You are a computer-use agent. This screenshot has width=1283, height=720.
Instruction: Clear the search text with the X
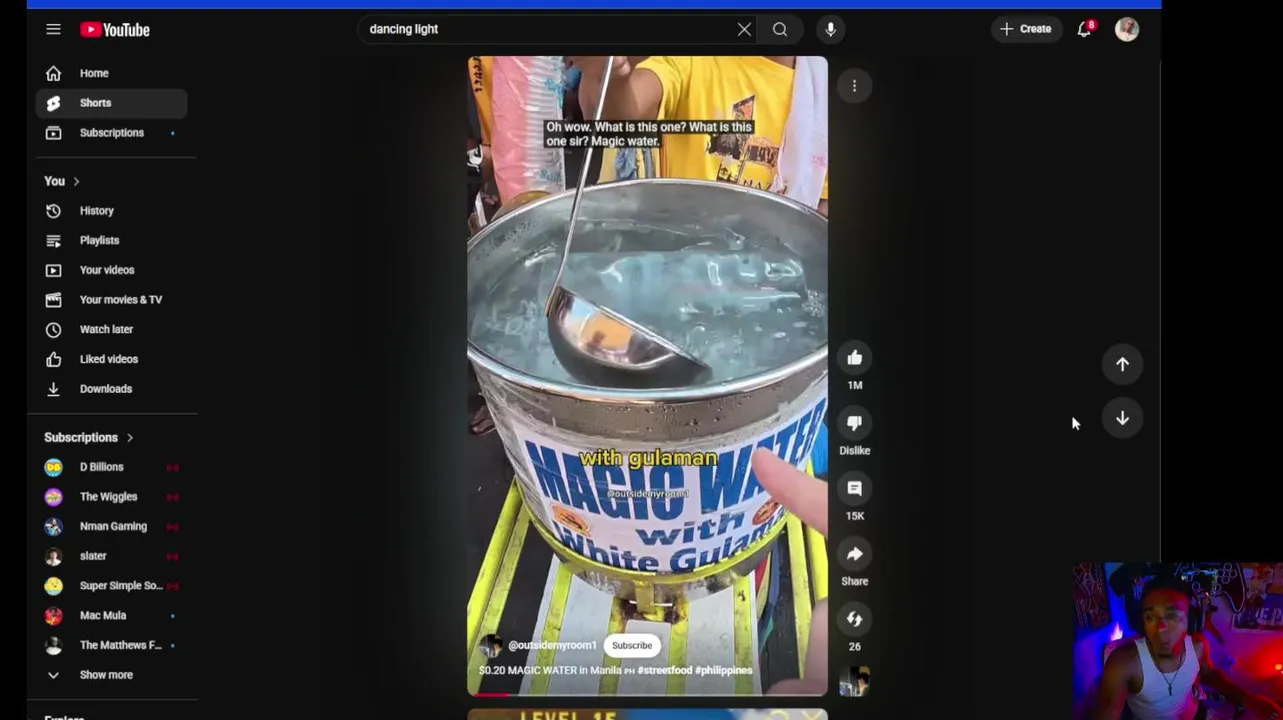744,29
